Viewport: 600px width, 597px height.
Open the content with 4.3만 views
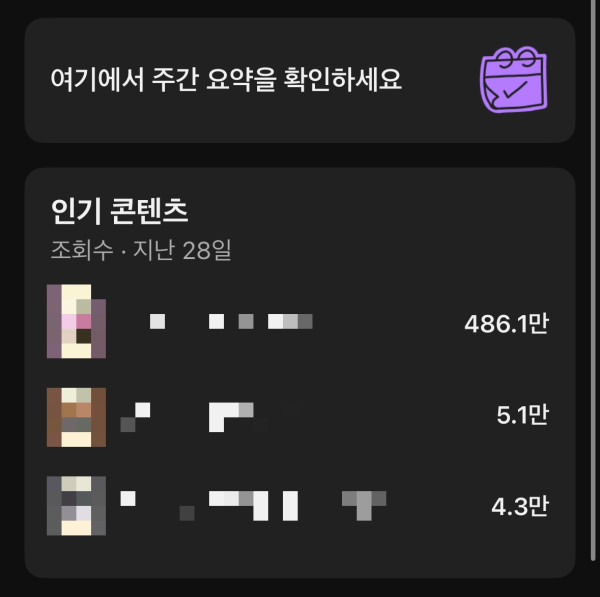pos(298,505)
